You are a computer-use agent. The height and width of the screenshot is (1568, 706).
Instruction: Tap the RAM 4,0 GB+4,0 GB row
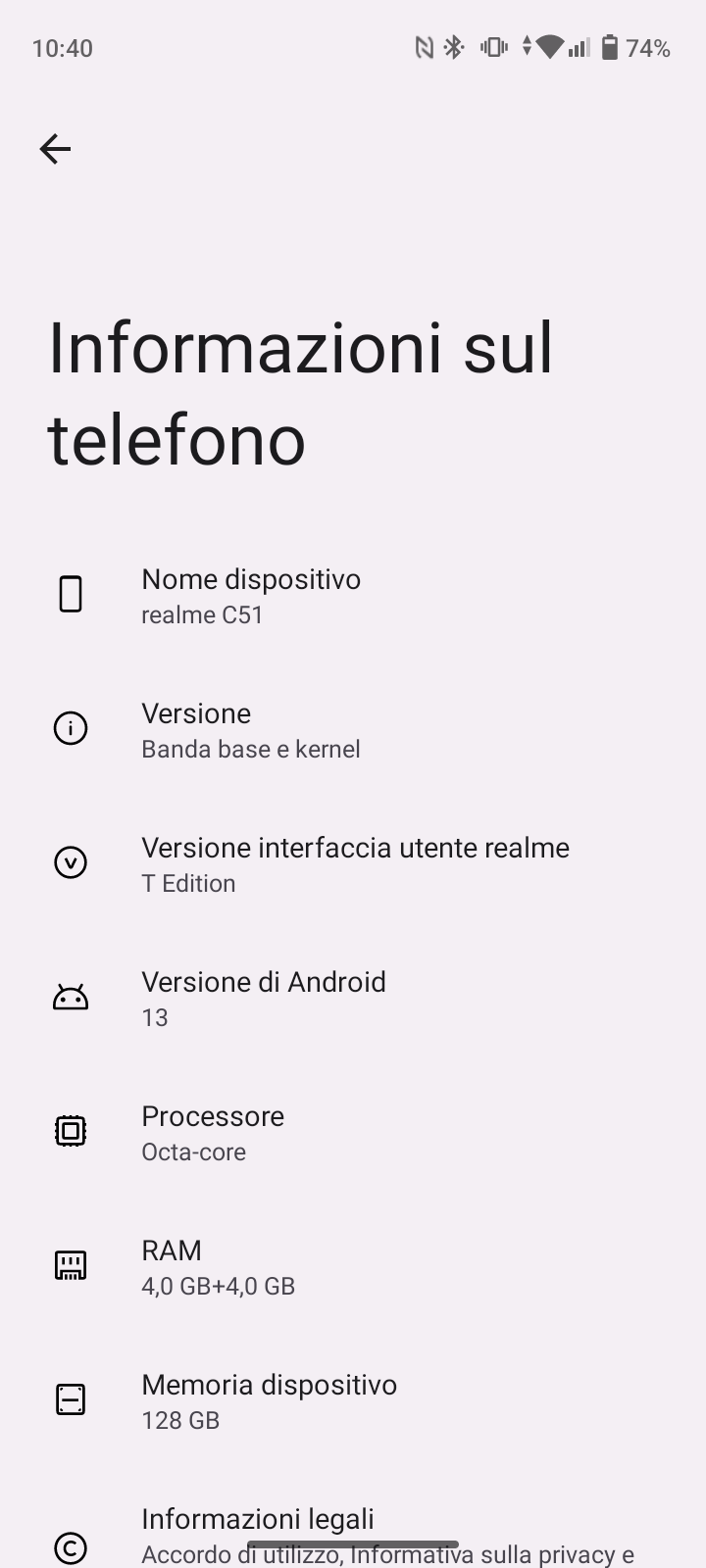pyautogui.click(x=353, y=1266)
